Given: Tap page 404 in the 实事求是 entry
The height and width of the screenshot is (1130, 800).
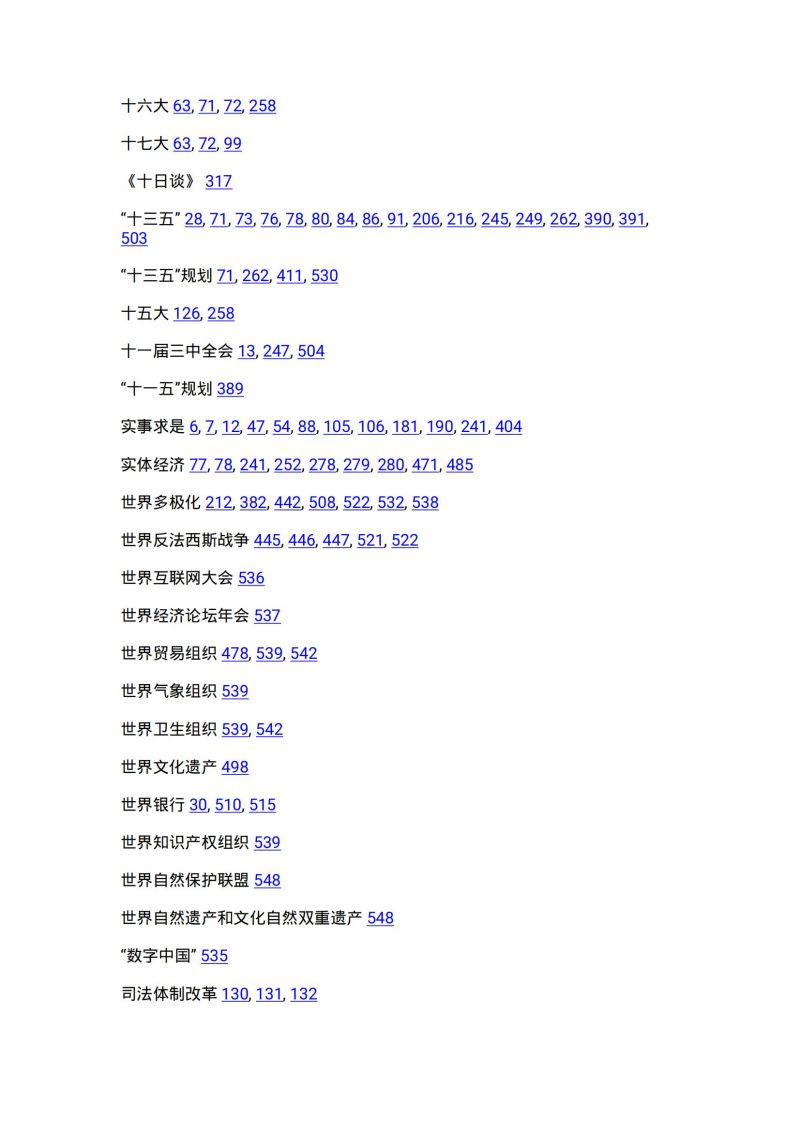Looking at the screenshot, I should click(508, 427).
